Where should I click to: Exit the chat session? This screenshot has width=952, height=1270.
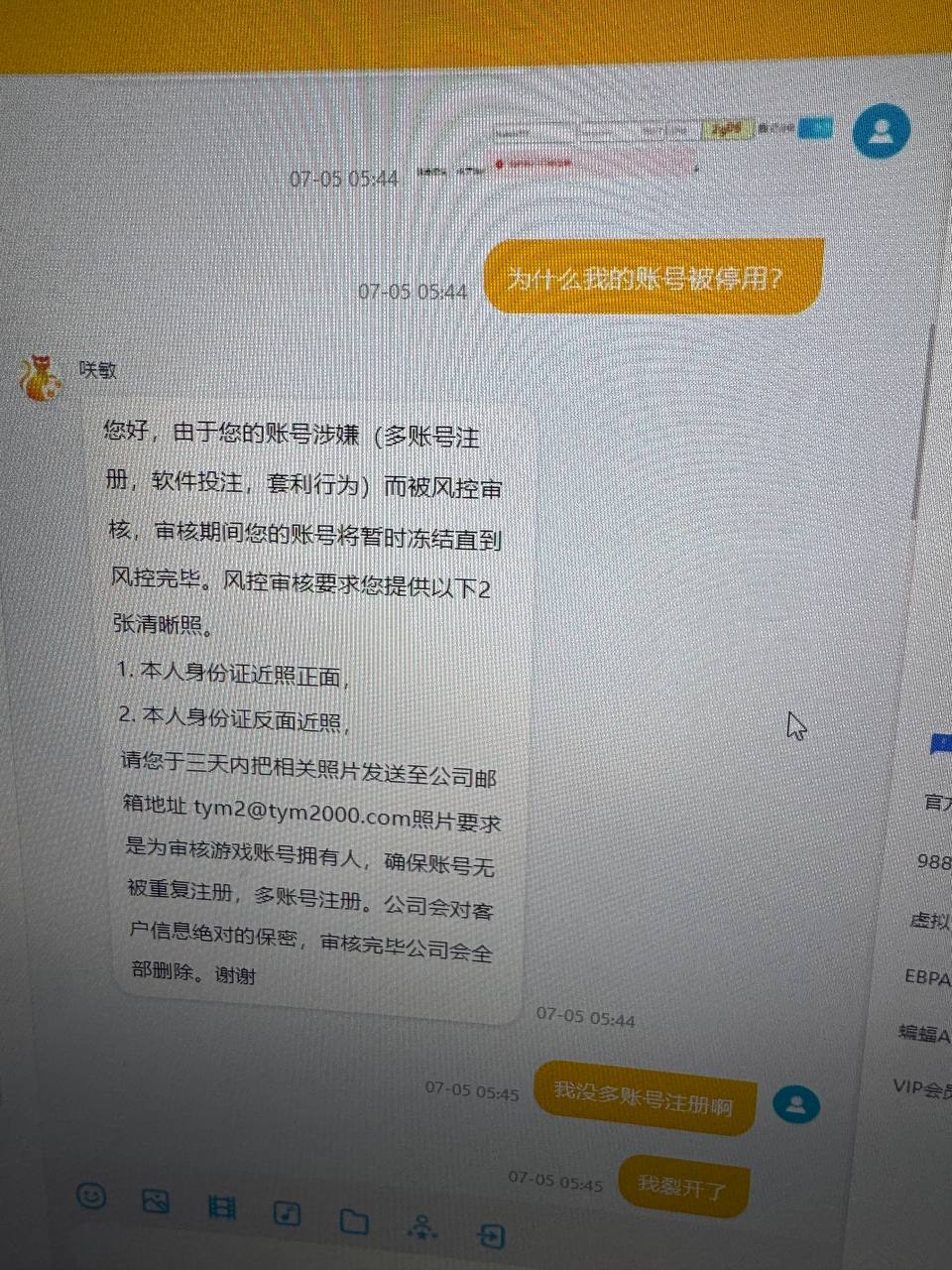coord(491,1235)
